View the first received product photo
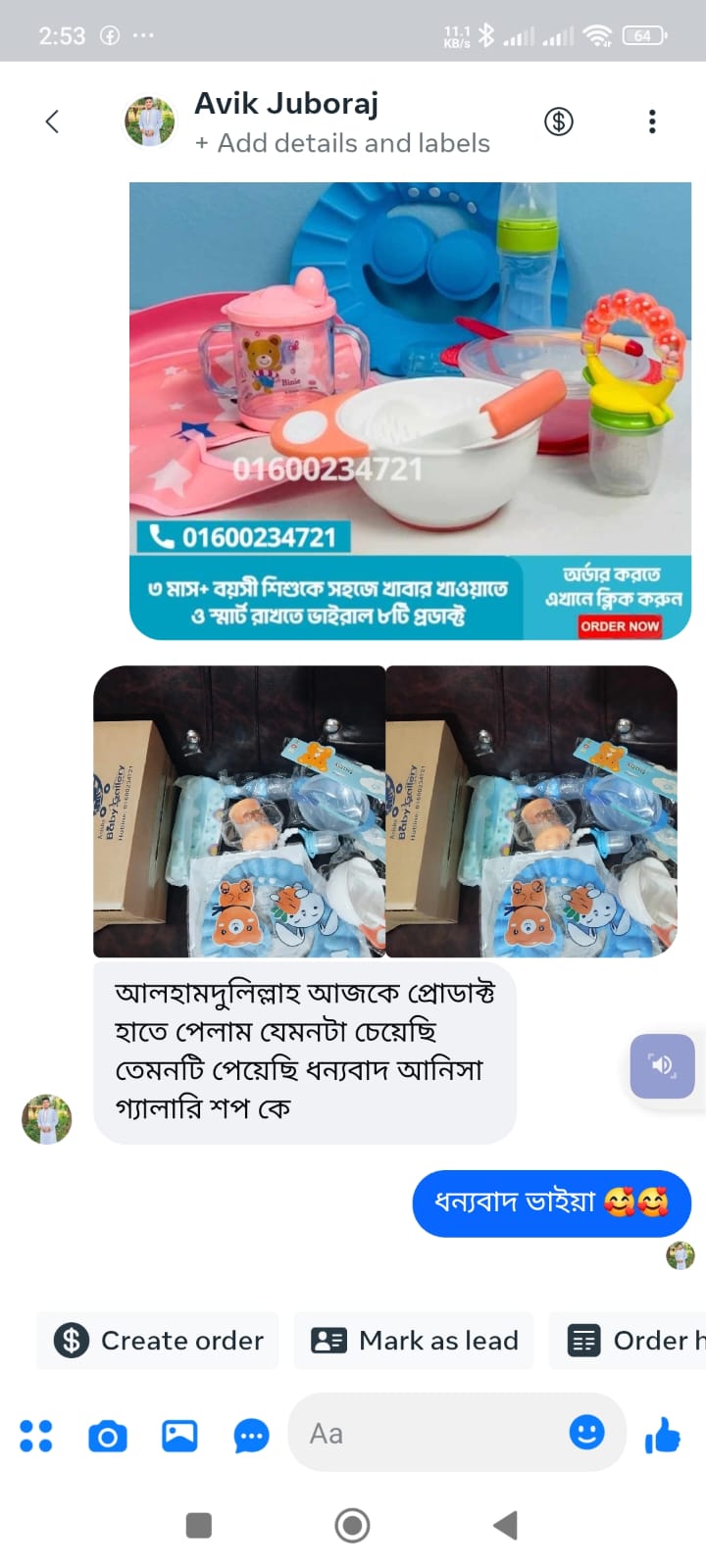Viewport: 706px width, 1568px height. [238, 811]
